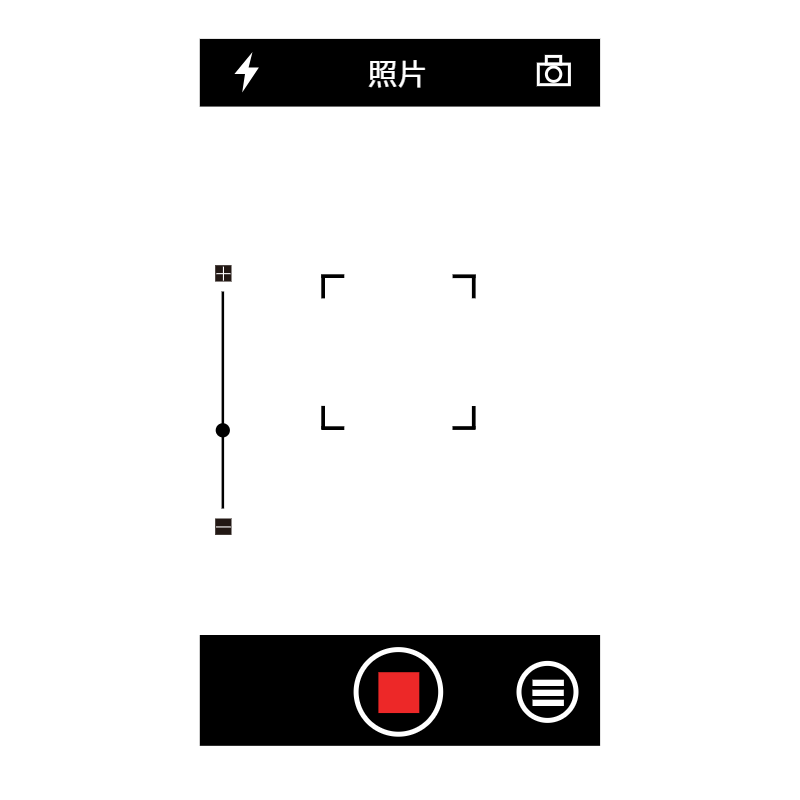
Task: Zoom in with the plus button
Action: pyautogui.click(x=223, y=273)
